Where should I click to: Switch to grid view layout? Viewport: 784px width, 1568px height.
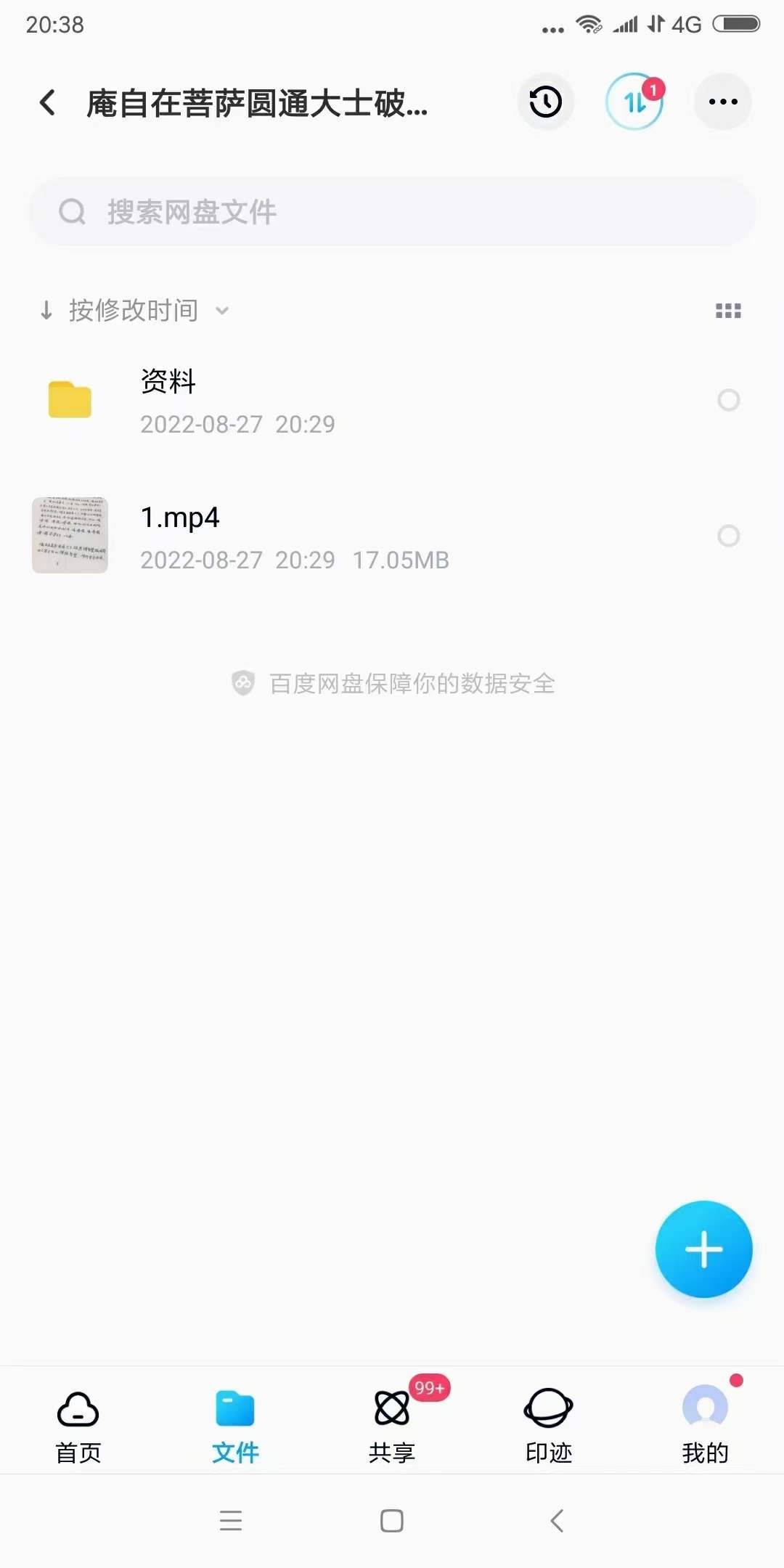pyautogui.click(x=728, y=310)
